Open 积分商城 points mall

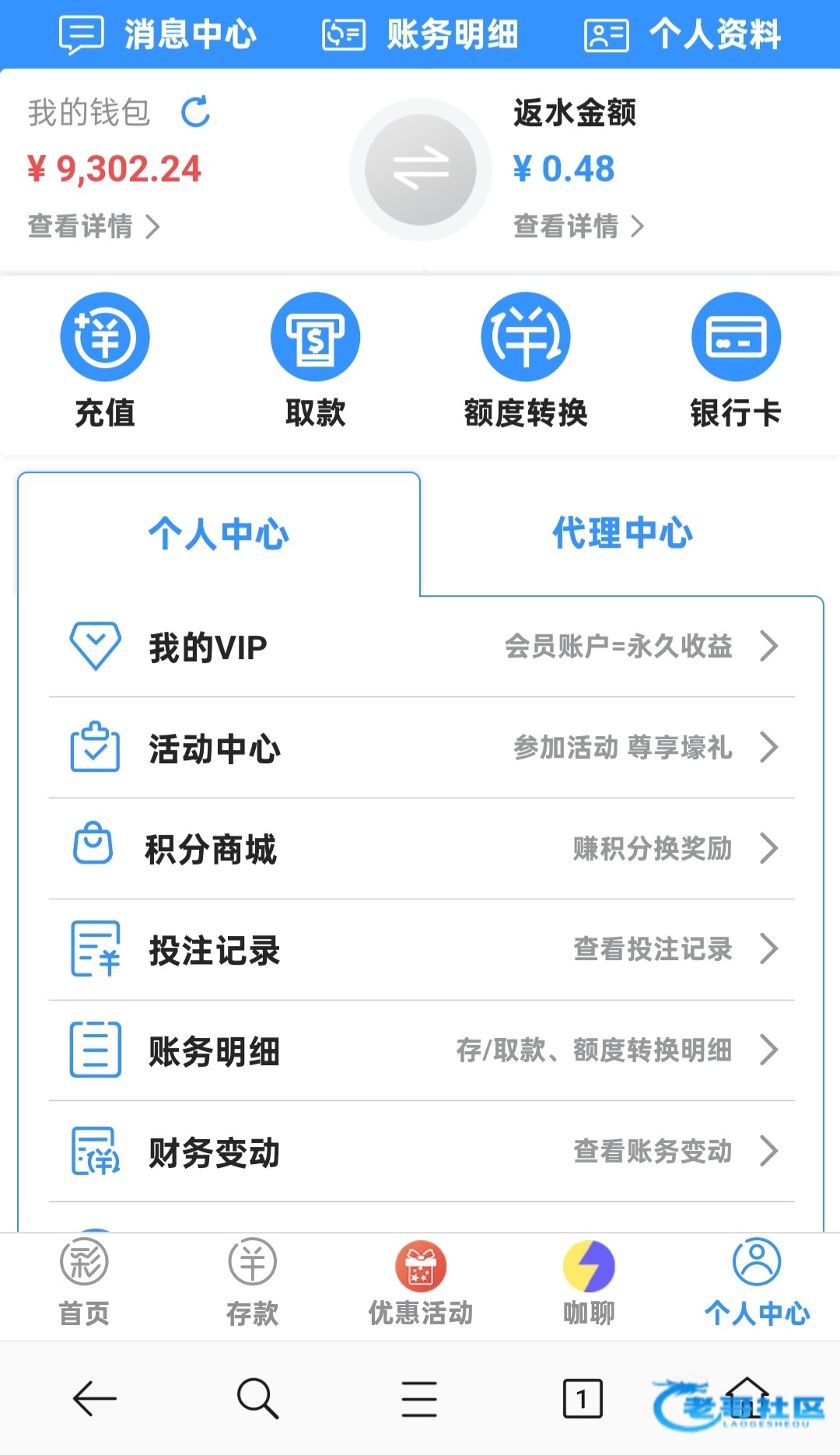pyautogui.click(x=421, y=849)
